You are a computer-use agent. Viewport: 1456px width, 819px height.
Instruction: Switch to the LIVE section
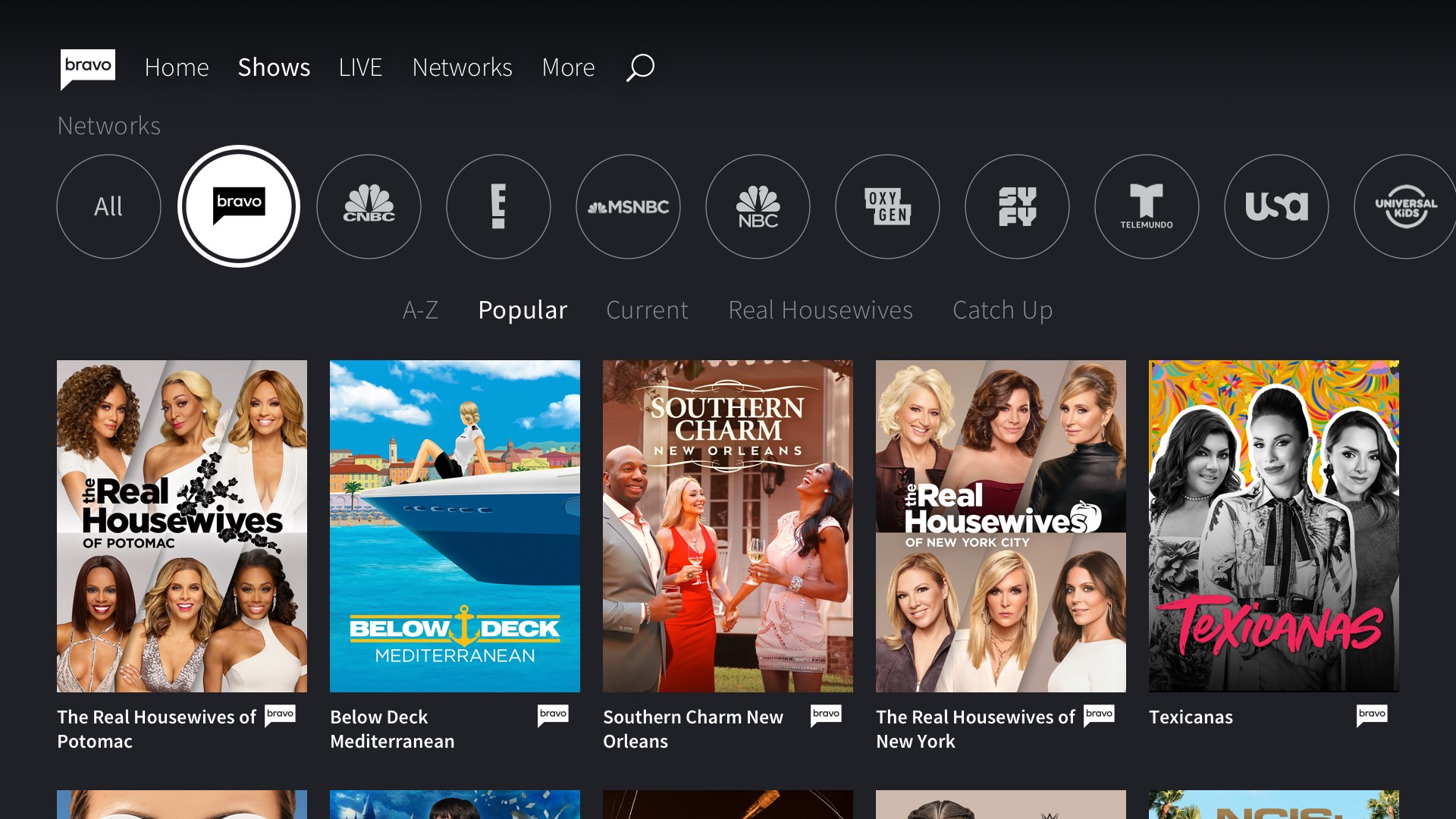pos(360,67)
